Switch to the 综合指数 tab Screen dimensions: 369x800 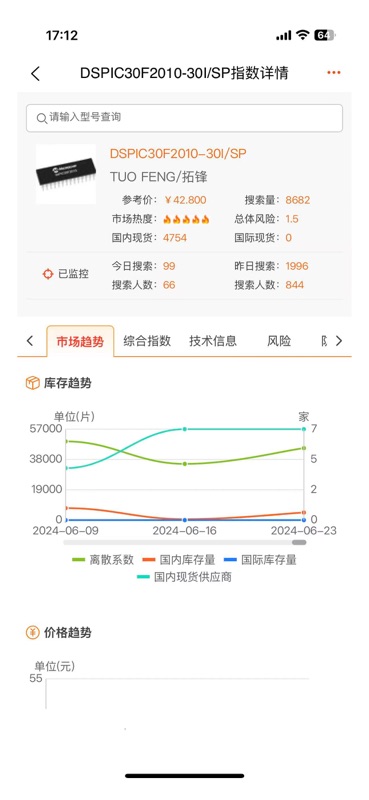point(147,341)
